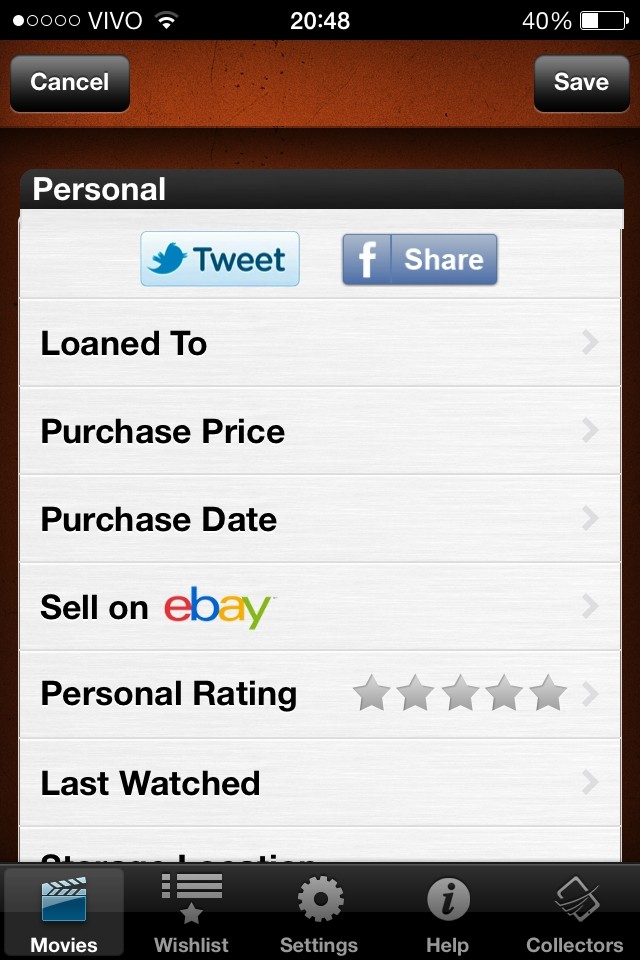Image resolution: width=640 pixels, height=960 pixels.
Task: Go to the Settings tab
Action: click(x=319, y=913)
